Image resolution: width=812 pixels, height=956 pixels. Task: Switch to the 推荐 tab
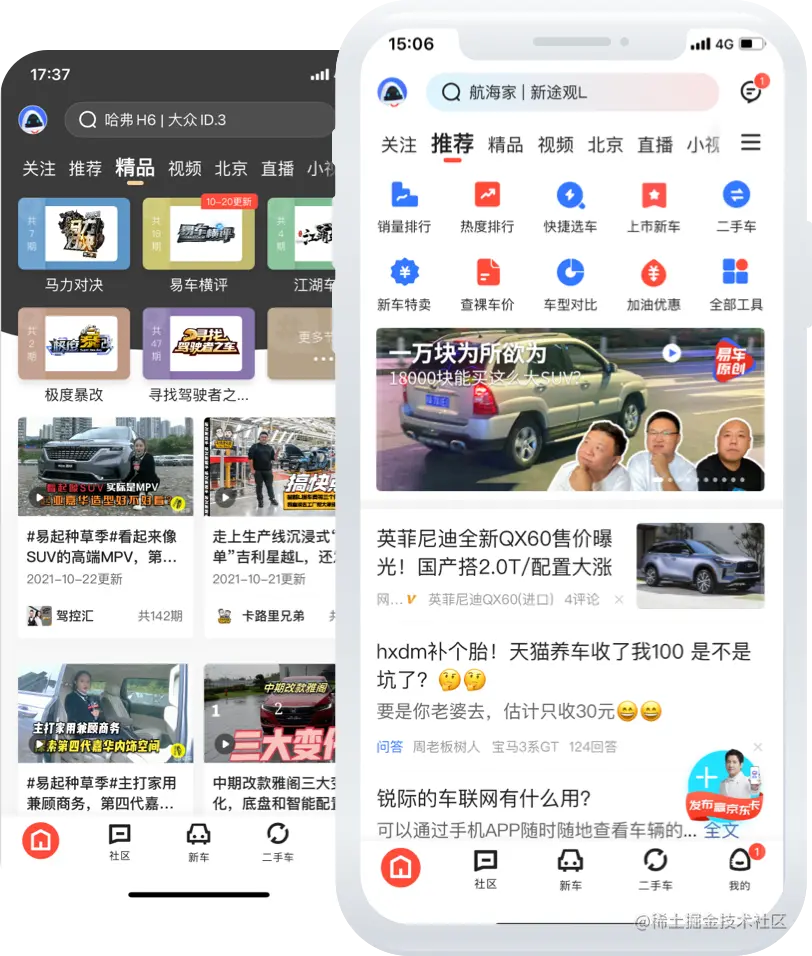pos(452,143)
